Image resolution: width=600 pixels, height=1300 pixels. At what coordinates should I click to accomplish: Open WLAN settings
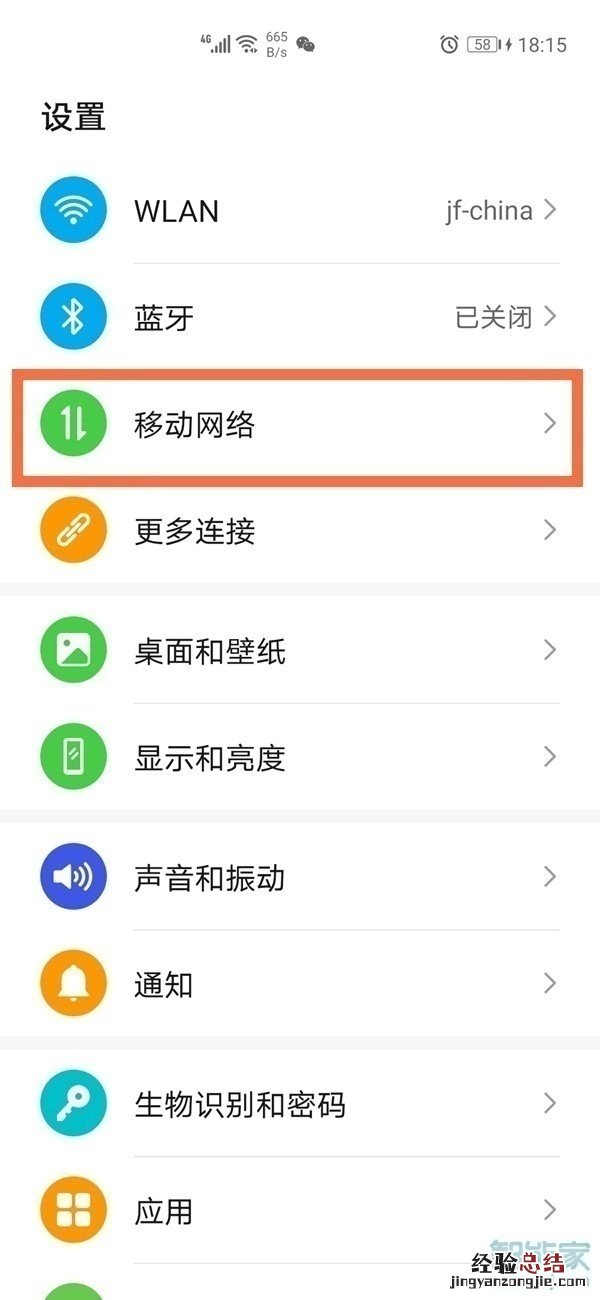pyautogui.click(x=300, y=211)
